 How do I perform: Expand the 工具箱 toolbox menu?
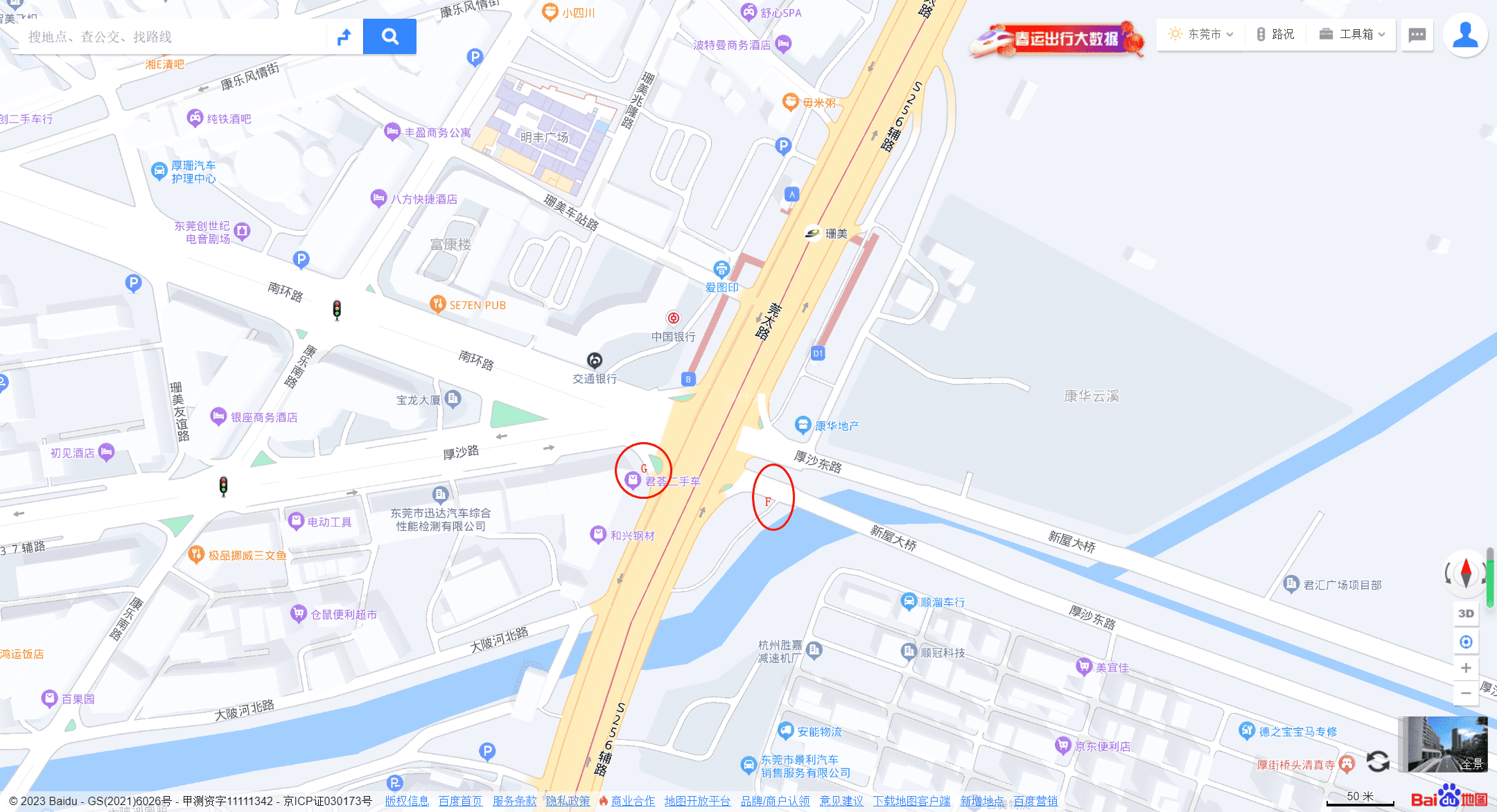pyautogui.click(x=1351, y=34)
